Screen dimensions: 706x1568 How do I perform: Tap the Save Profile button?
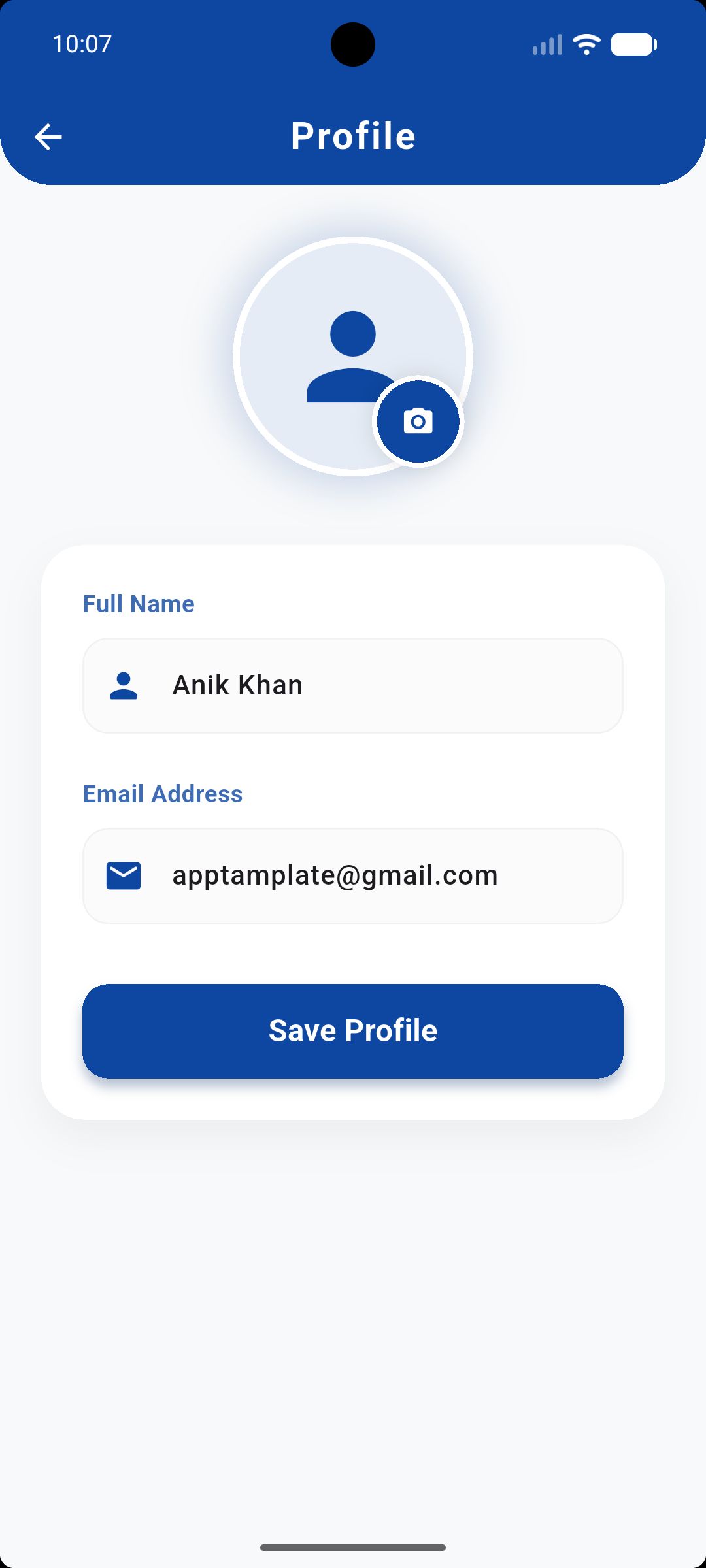[353, 1031]
